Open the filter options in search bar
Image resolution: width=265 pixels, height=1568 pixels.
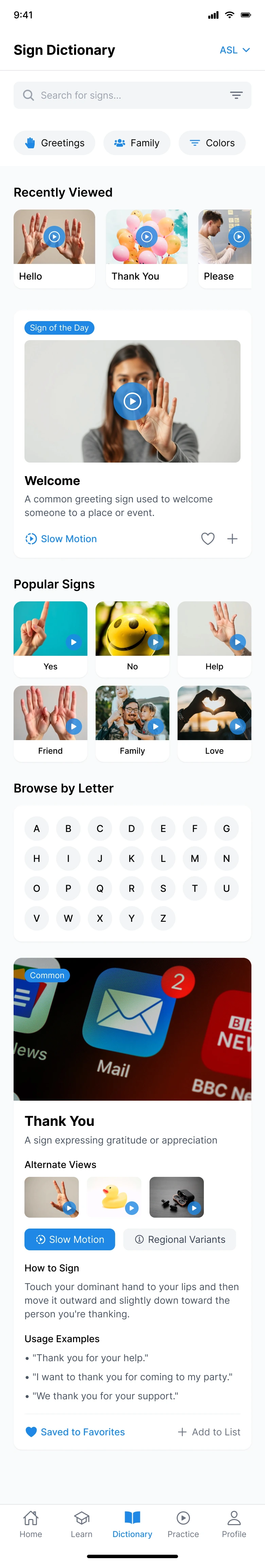pyautogui.click(x=236, y=96)
